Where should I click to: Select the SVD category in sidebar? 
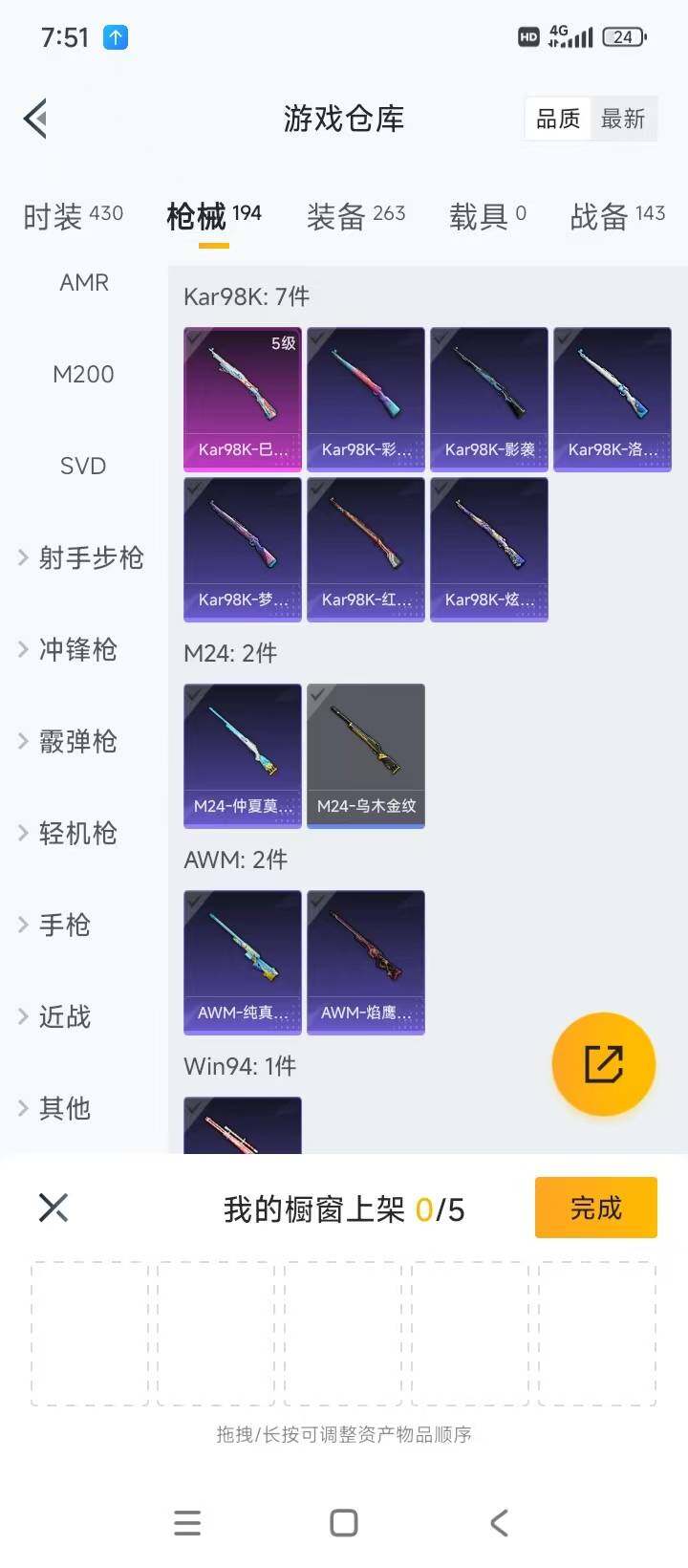pyautogui.click(x=83, y=467)
